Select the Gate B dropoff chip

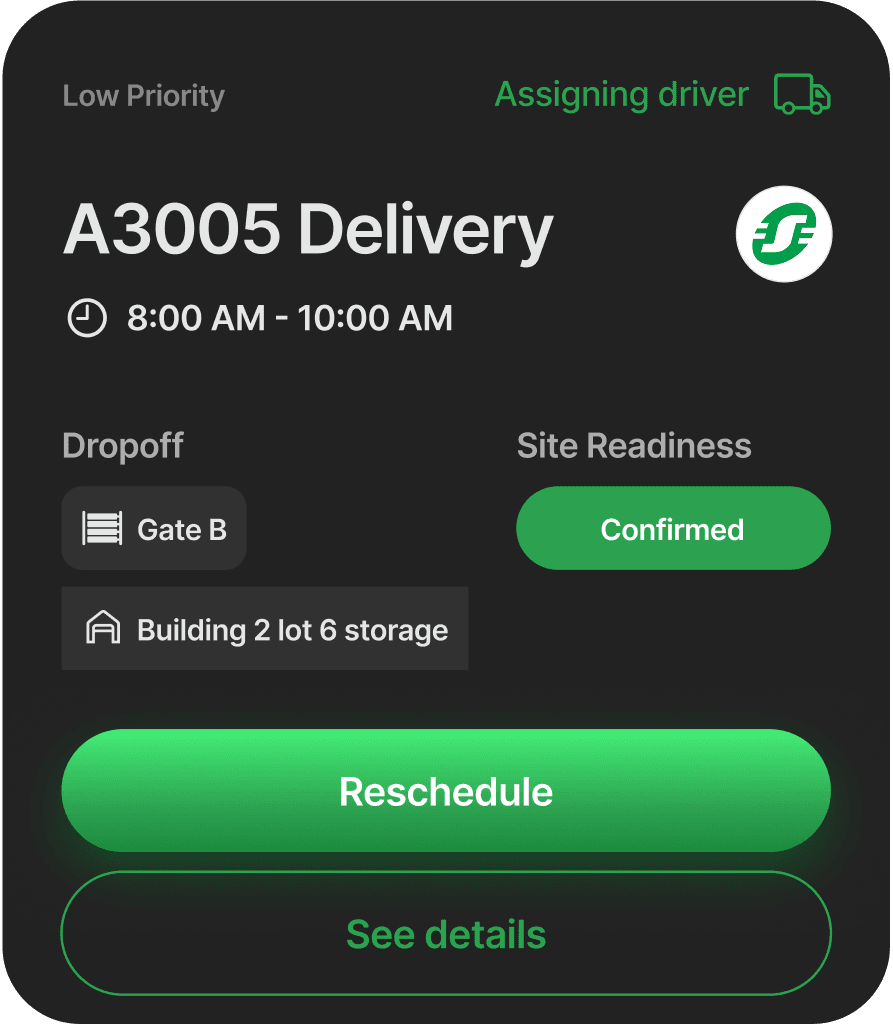(x=154, y=528)
